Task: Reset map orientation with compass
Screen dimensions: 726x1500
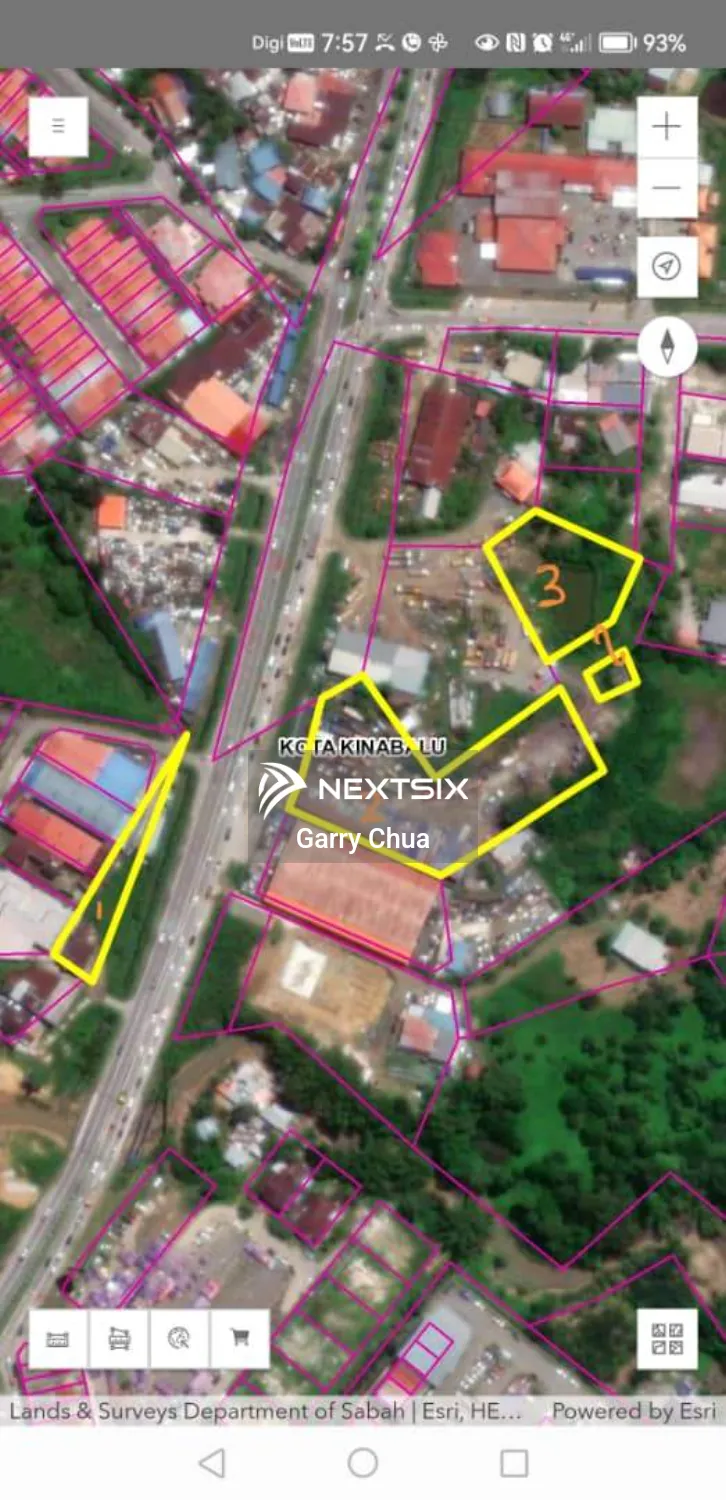Action: pos(667,346)
